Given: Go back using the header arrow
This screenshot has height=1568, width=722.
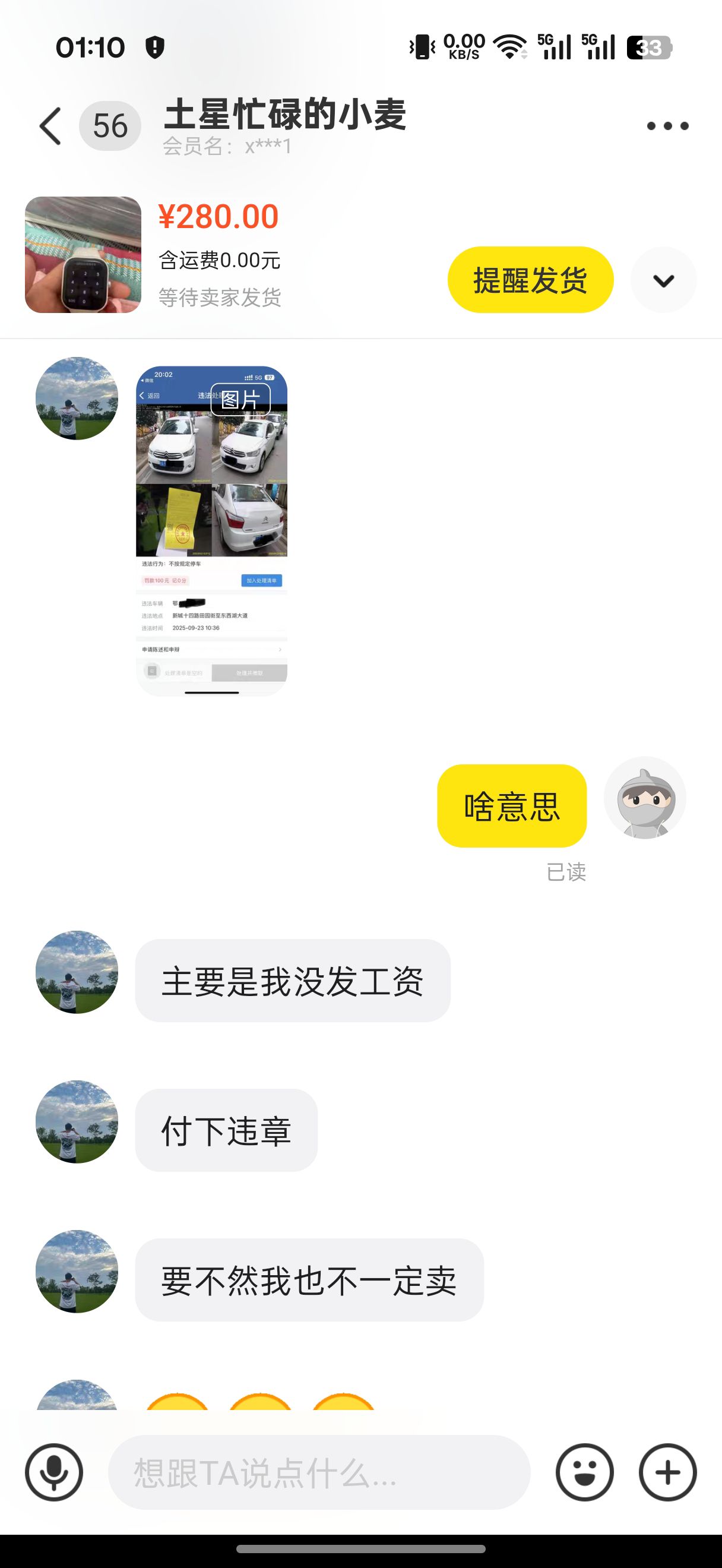Looking at the screenshot, I should [50, 126].
